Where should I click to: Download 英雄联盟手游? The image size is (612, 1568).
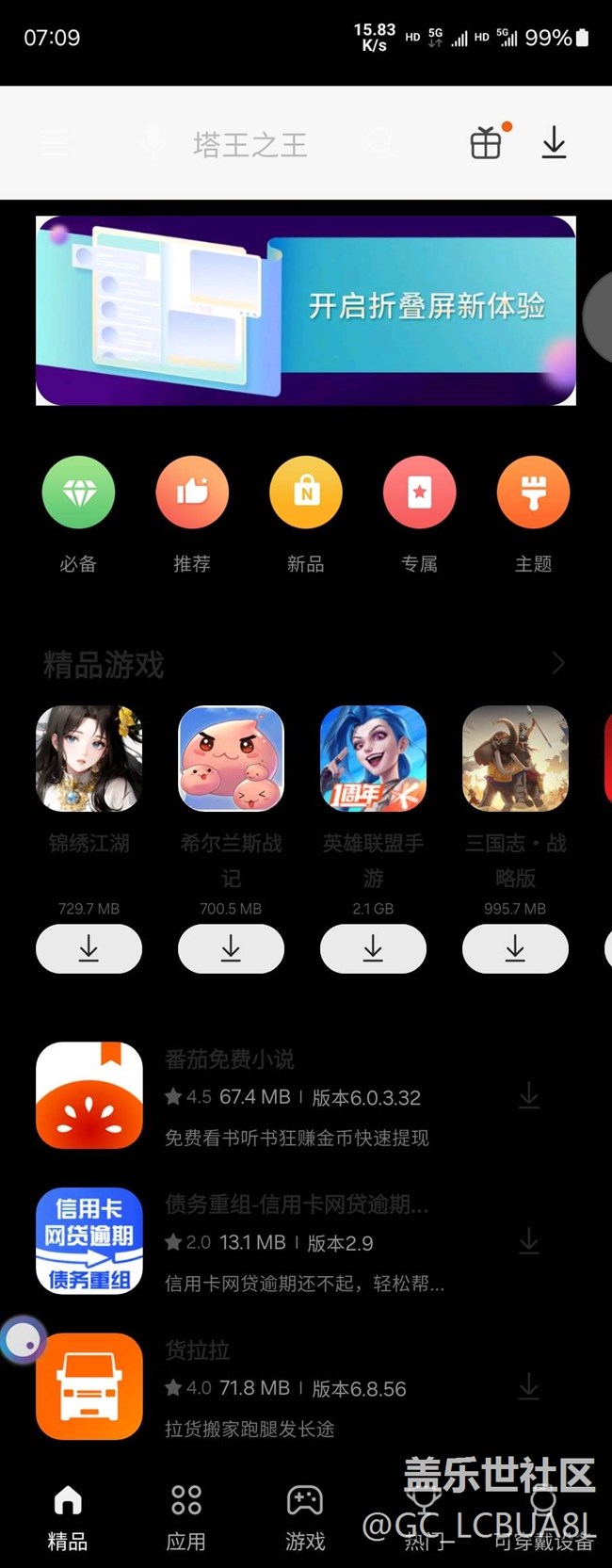[373, 948]
